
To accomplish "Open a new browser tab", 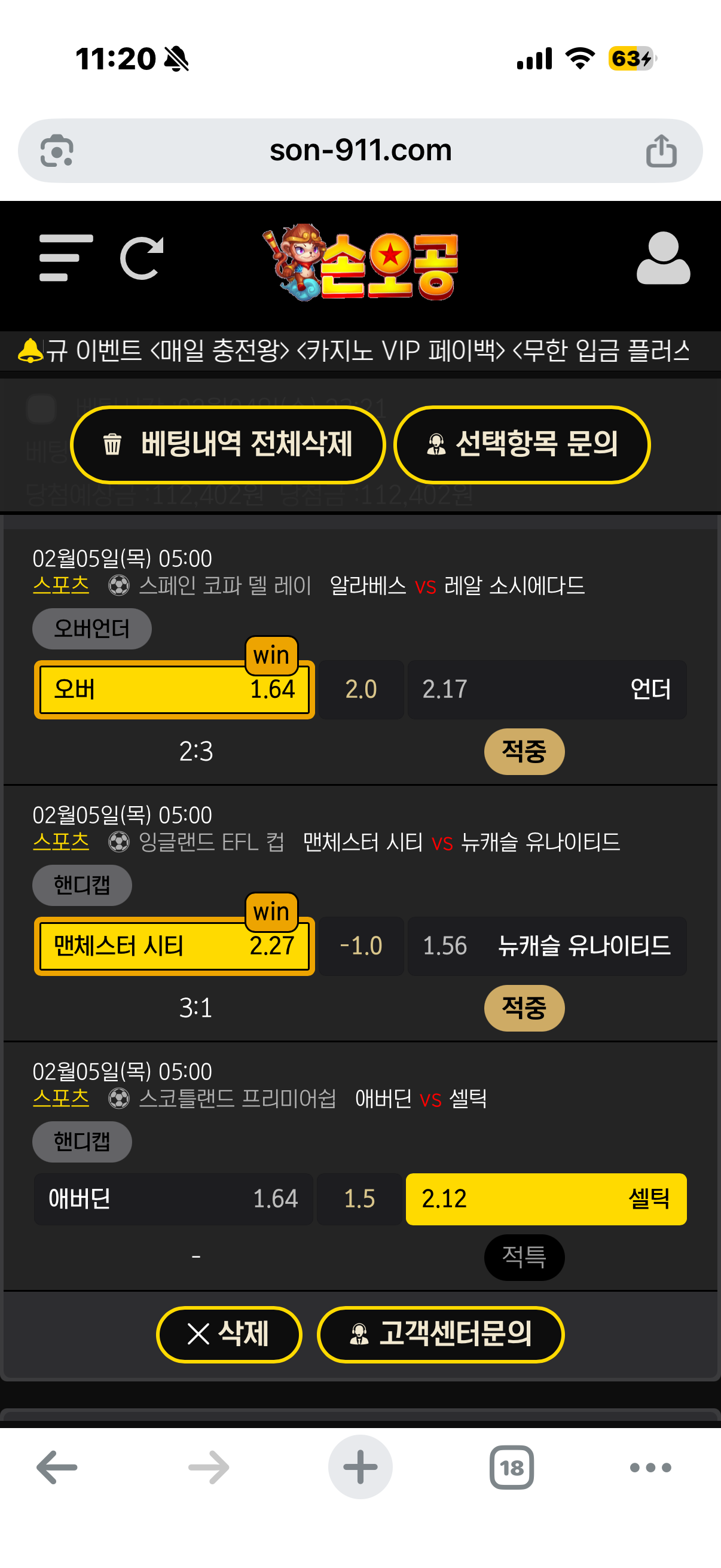I will [360, 1467].
